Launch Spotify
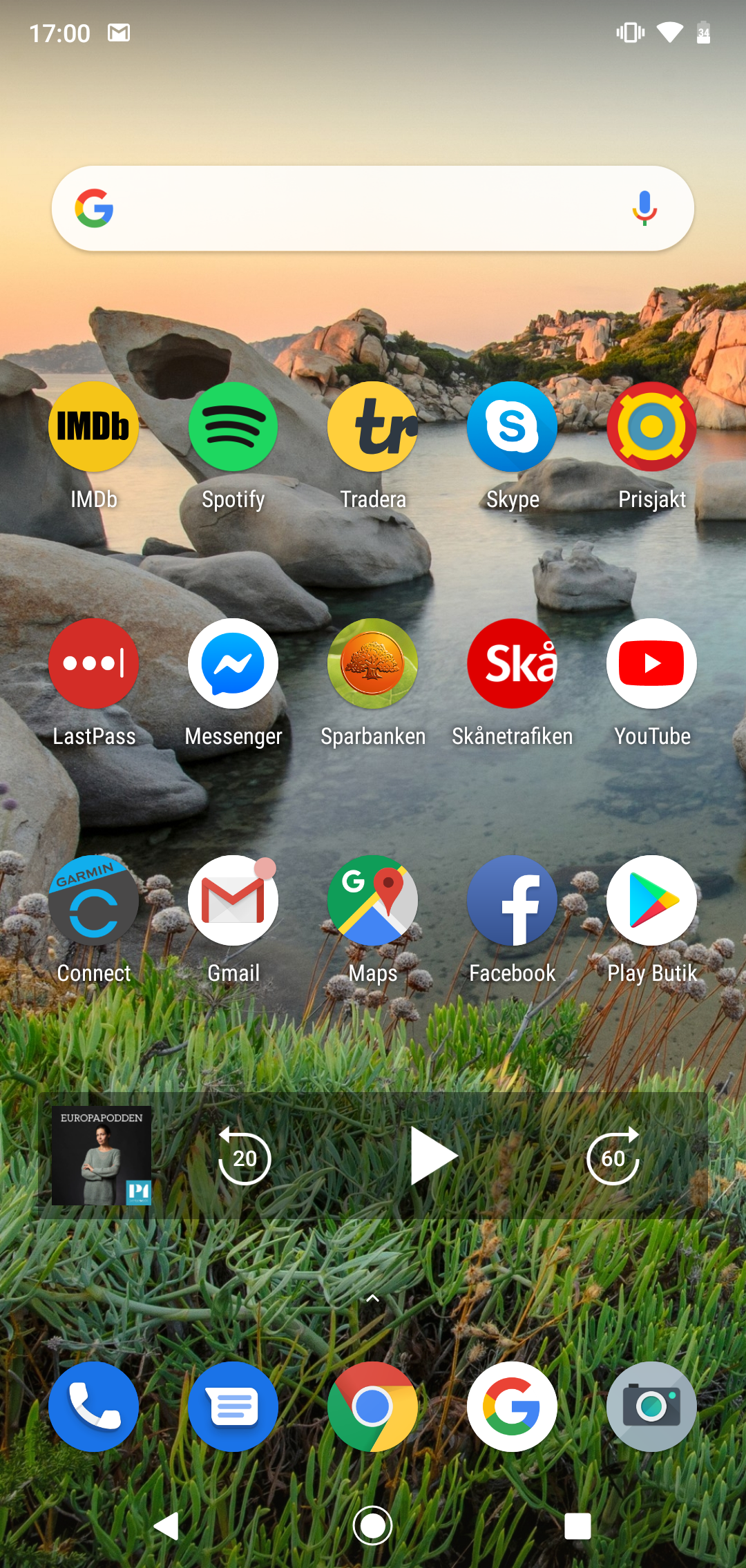This screenshot has height=1568, width=746. (x=233, y=427)
